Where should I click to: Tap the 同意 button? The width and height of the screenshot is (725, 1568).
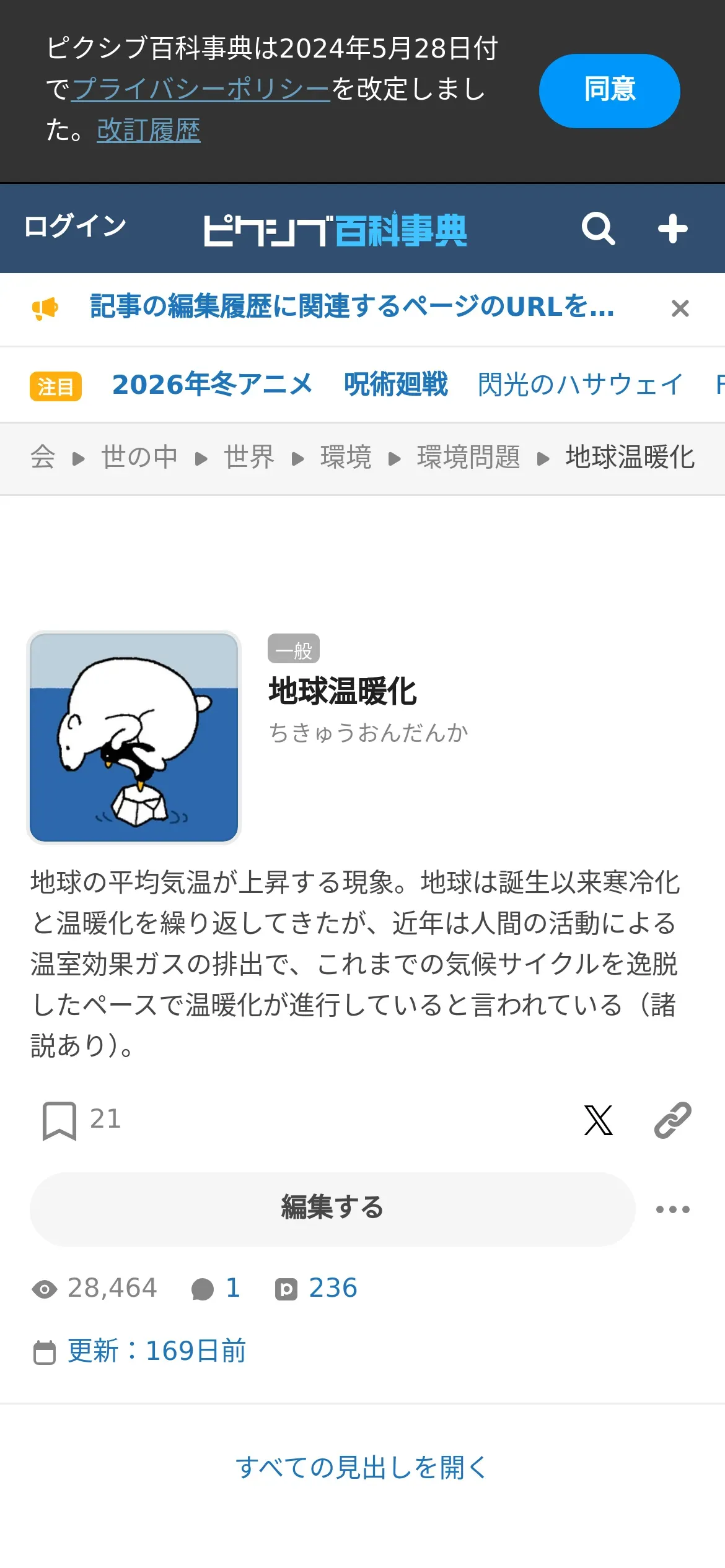609,90
